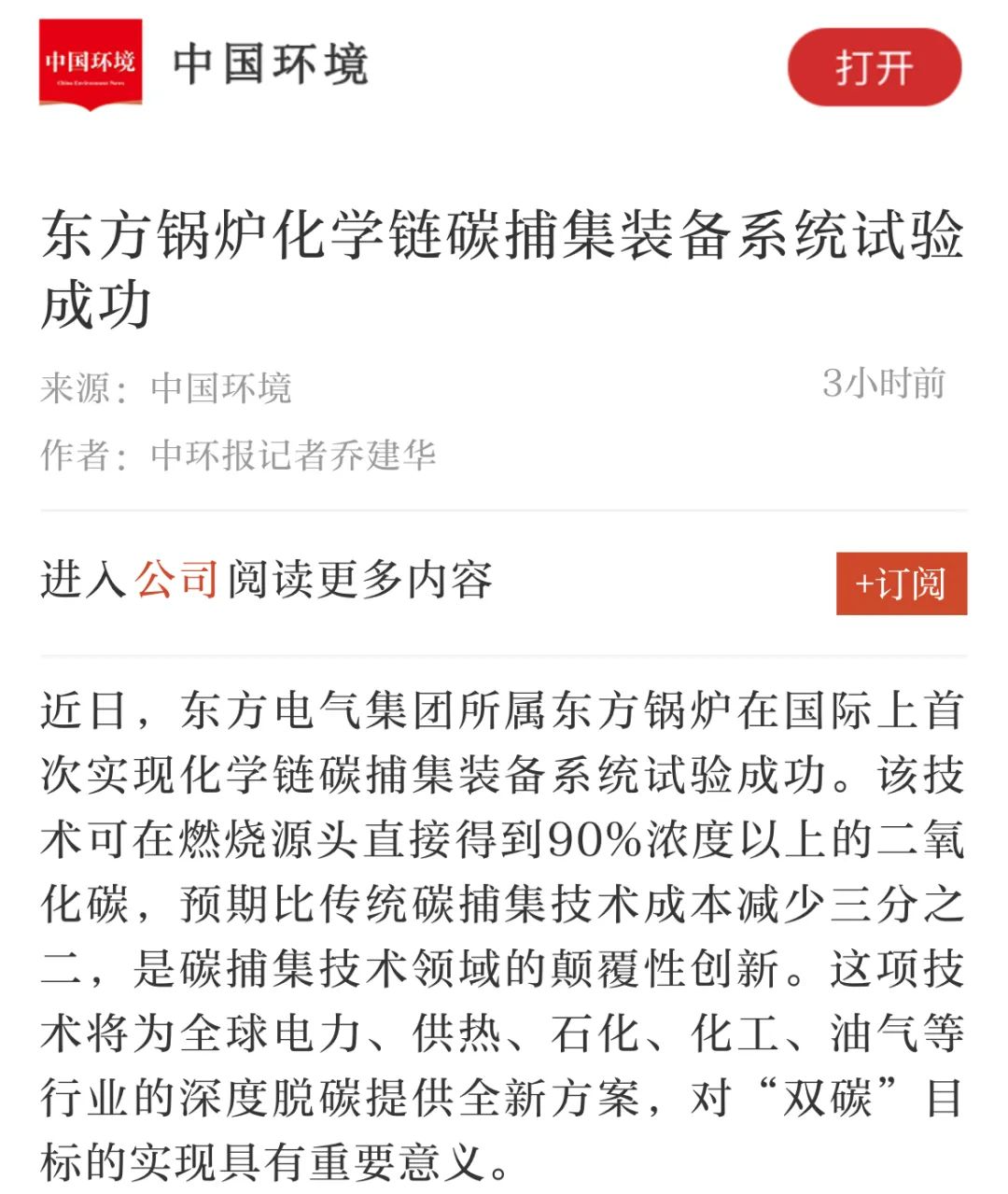Open the 公司 link for more content
This screenshot has width=1008, height=1194.
(x=176, y=580)
